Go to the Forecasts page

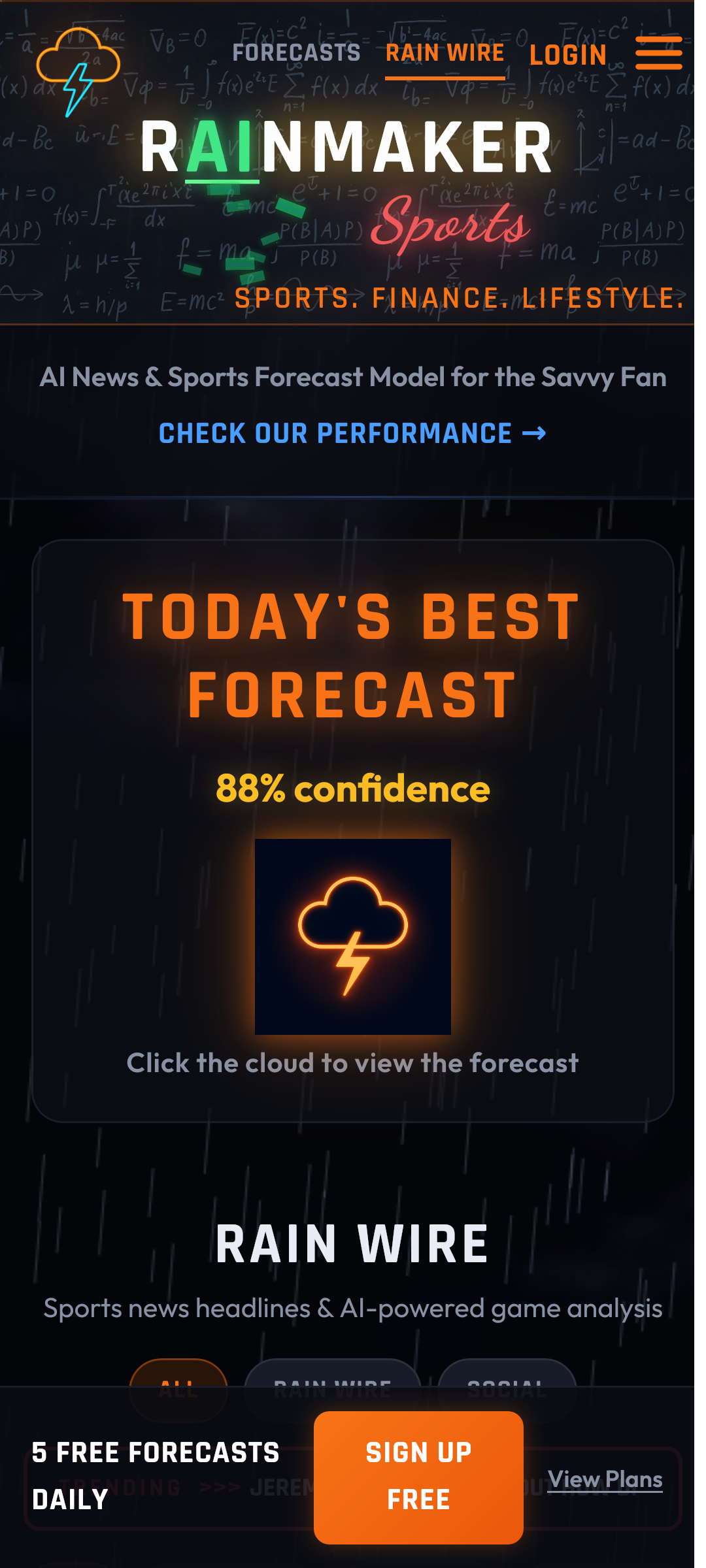[296, 53]
